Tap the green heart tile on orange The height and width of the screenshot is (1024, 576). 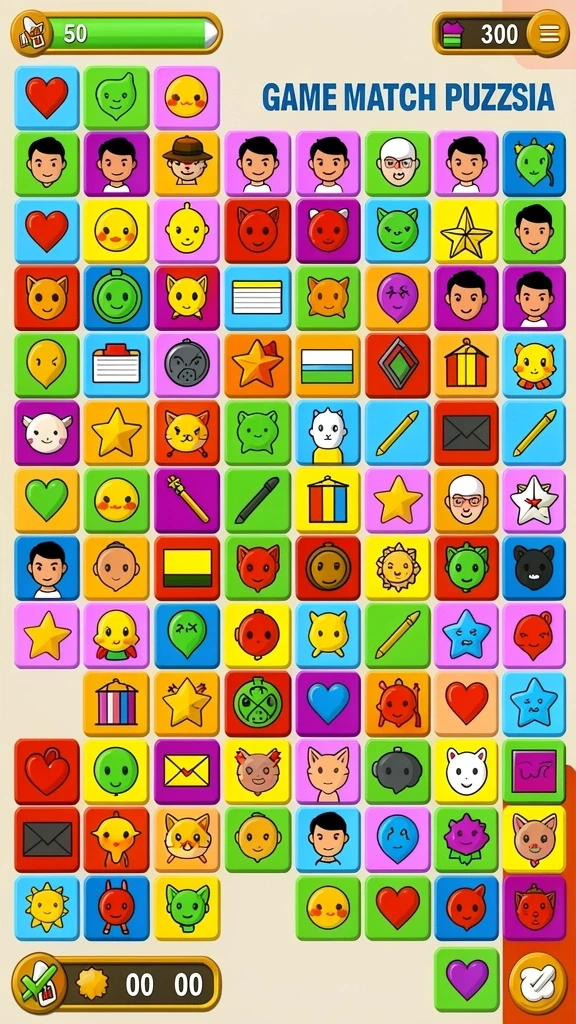pyautogui.click(x=46, y=500)
